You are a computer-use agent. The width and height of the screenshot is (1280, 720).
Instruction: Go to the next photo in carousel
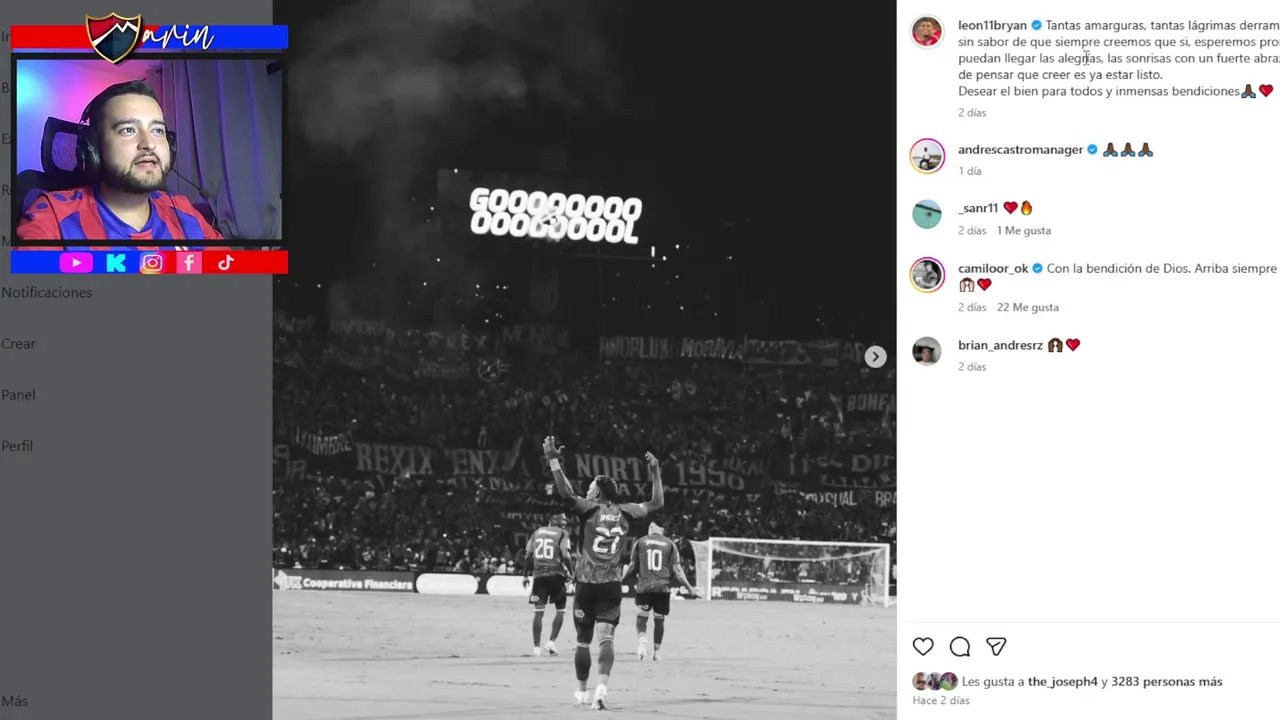point(875,357)
